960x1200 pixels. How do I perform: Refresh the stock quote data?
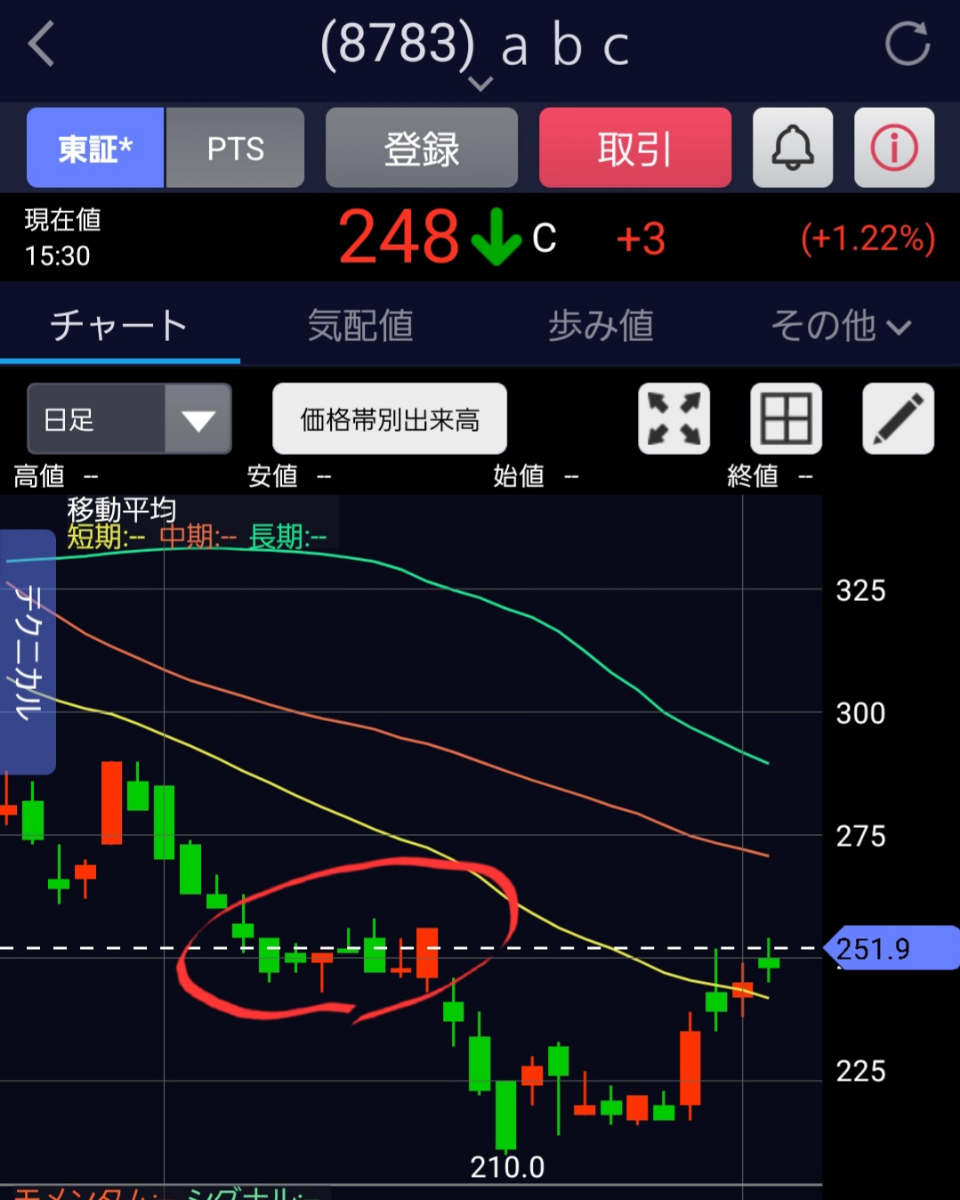pyautogui.click(x=908, y=45)
